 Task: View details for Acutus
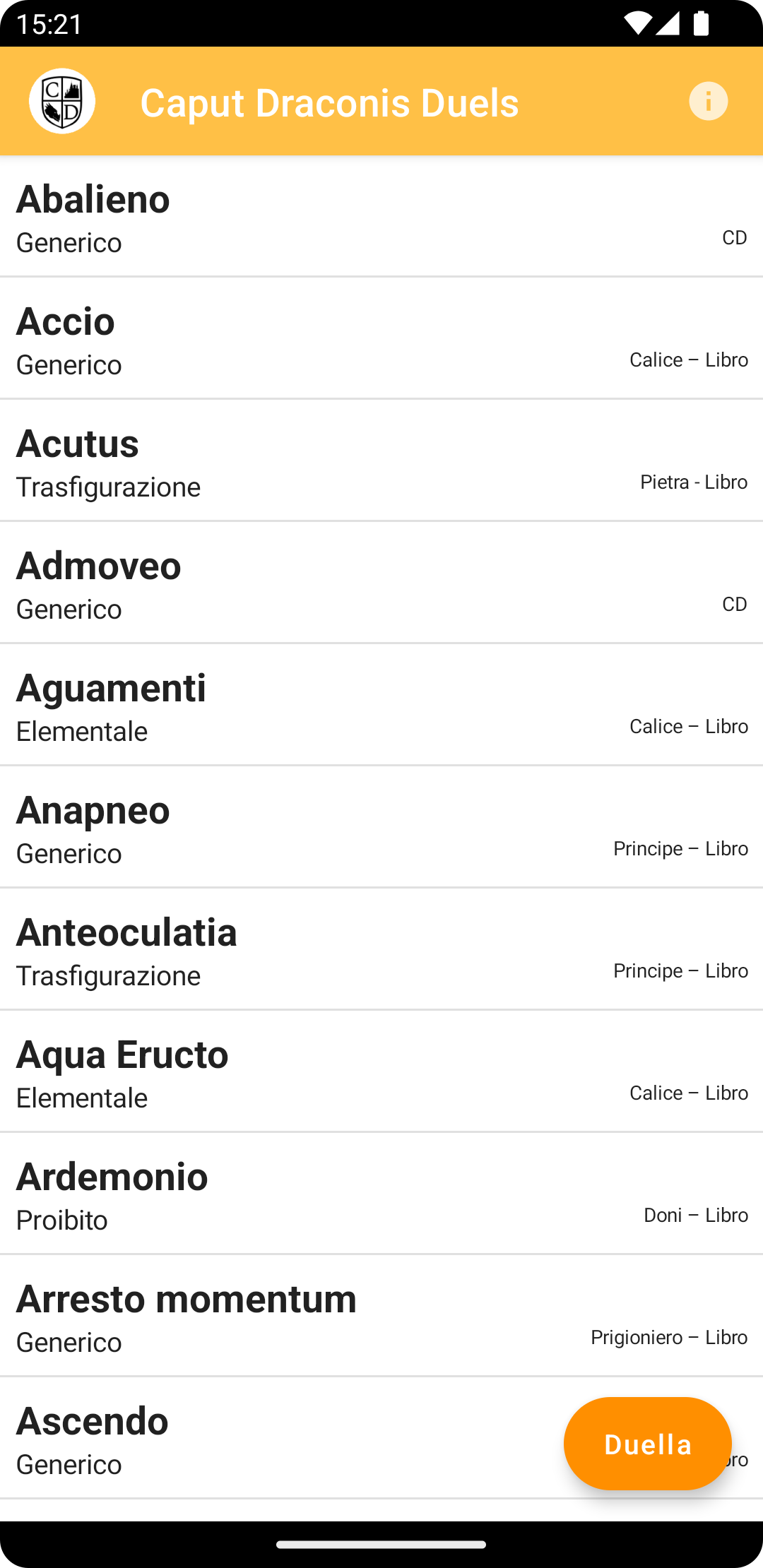click(x=381, y=462)
